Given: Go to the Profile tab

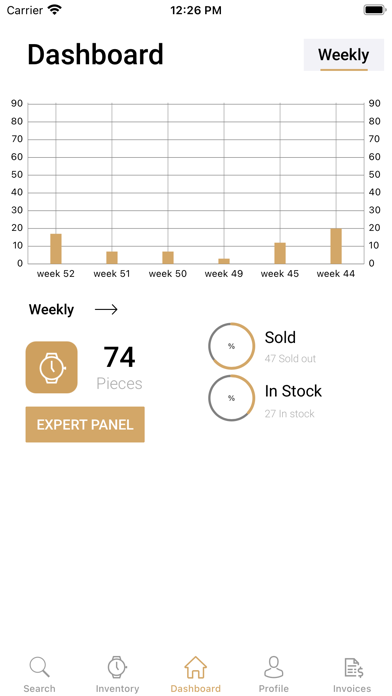Looking at the screenshot, I should coord(273,675).
